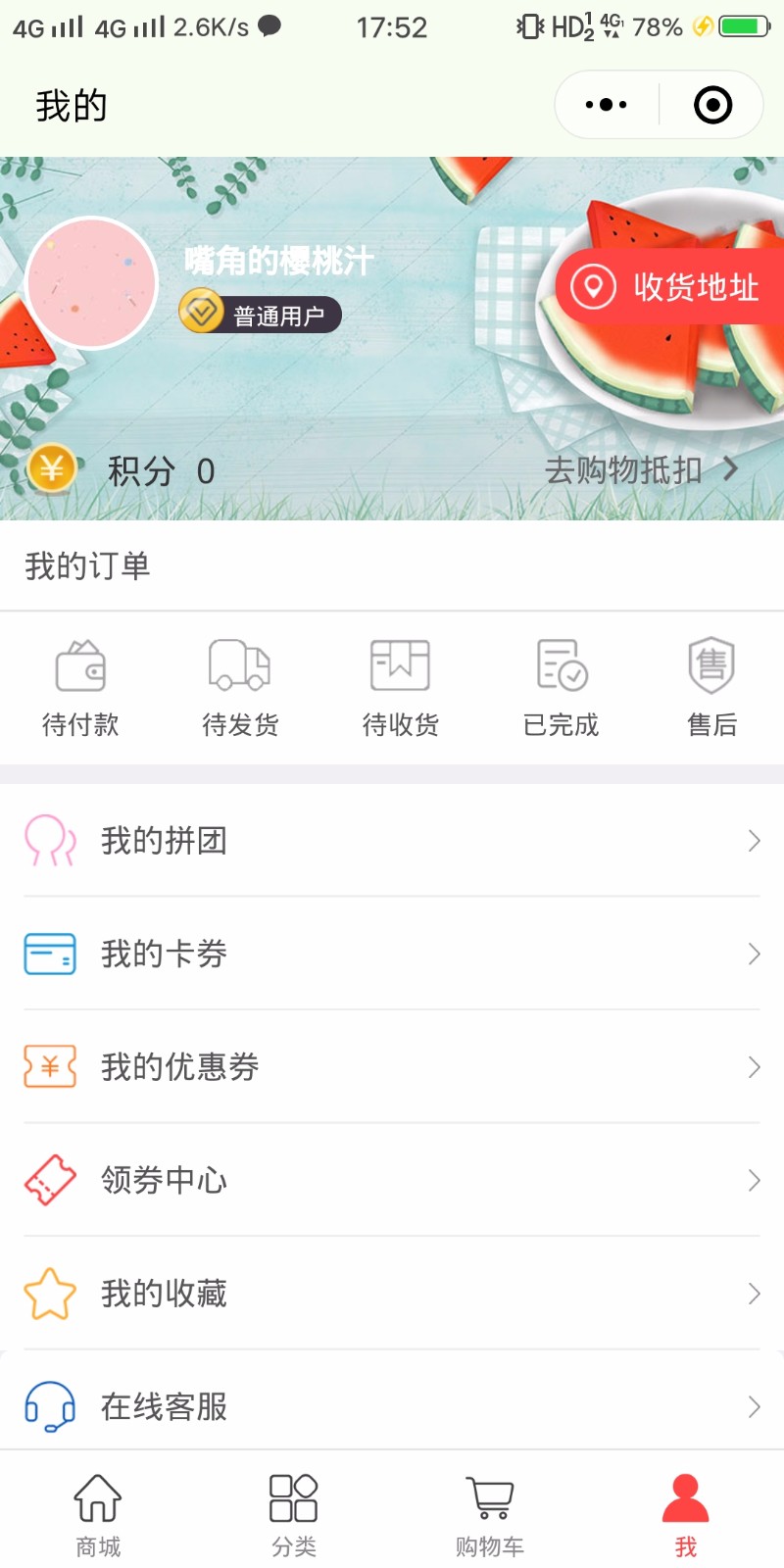Open 售后 after-sales service
Viewport: 784px width, 1568px height.
711,688
